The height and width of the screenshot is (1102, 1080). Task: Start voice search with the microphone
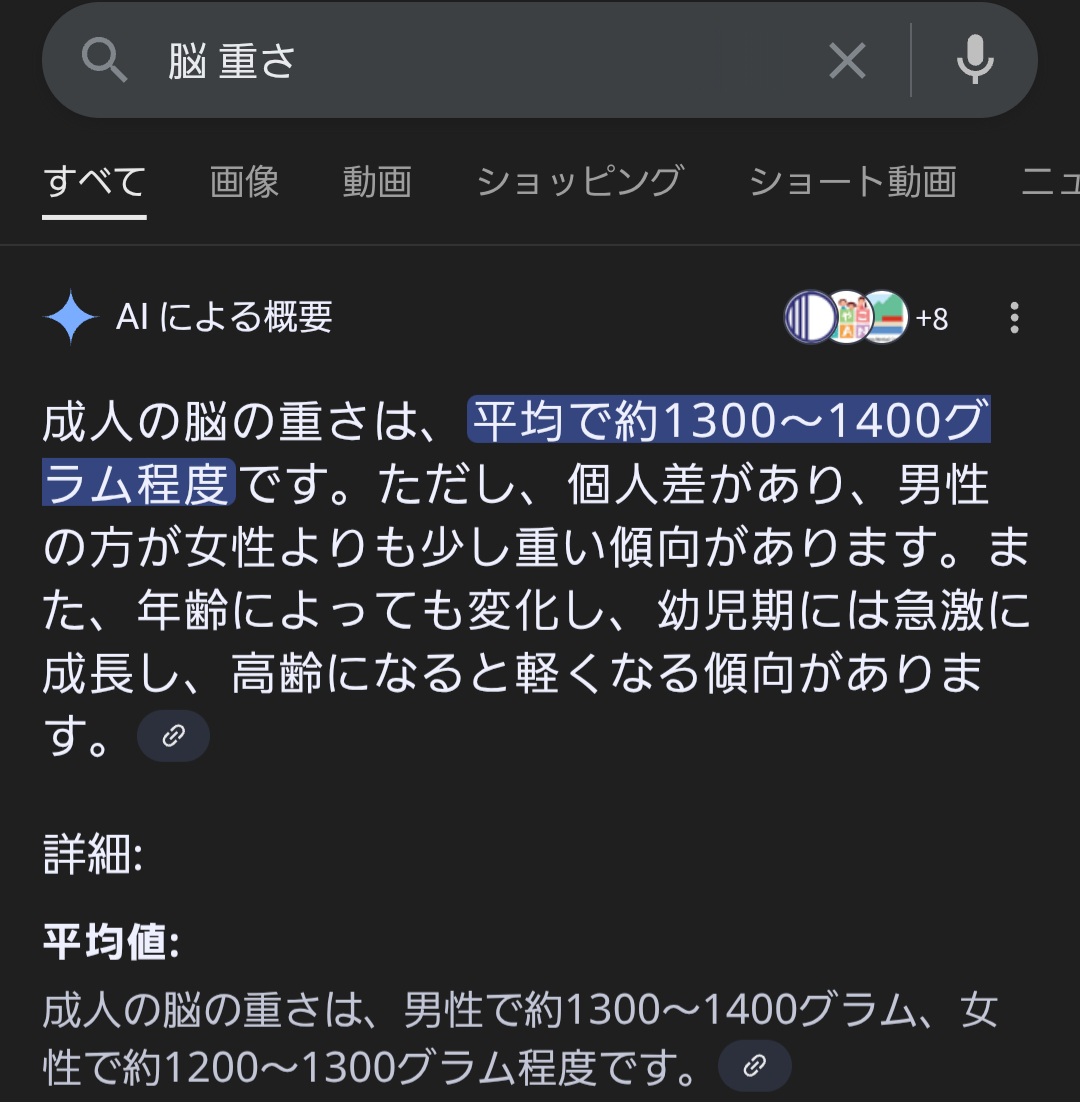pos(974,62)
